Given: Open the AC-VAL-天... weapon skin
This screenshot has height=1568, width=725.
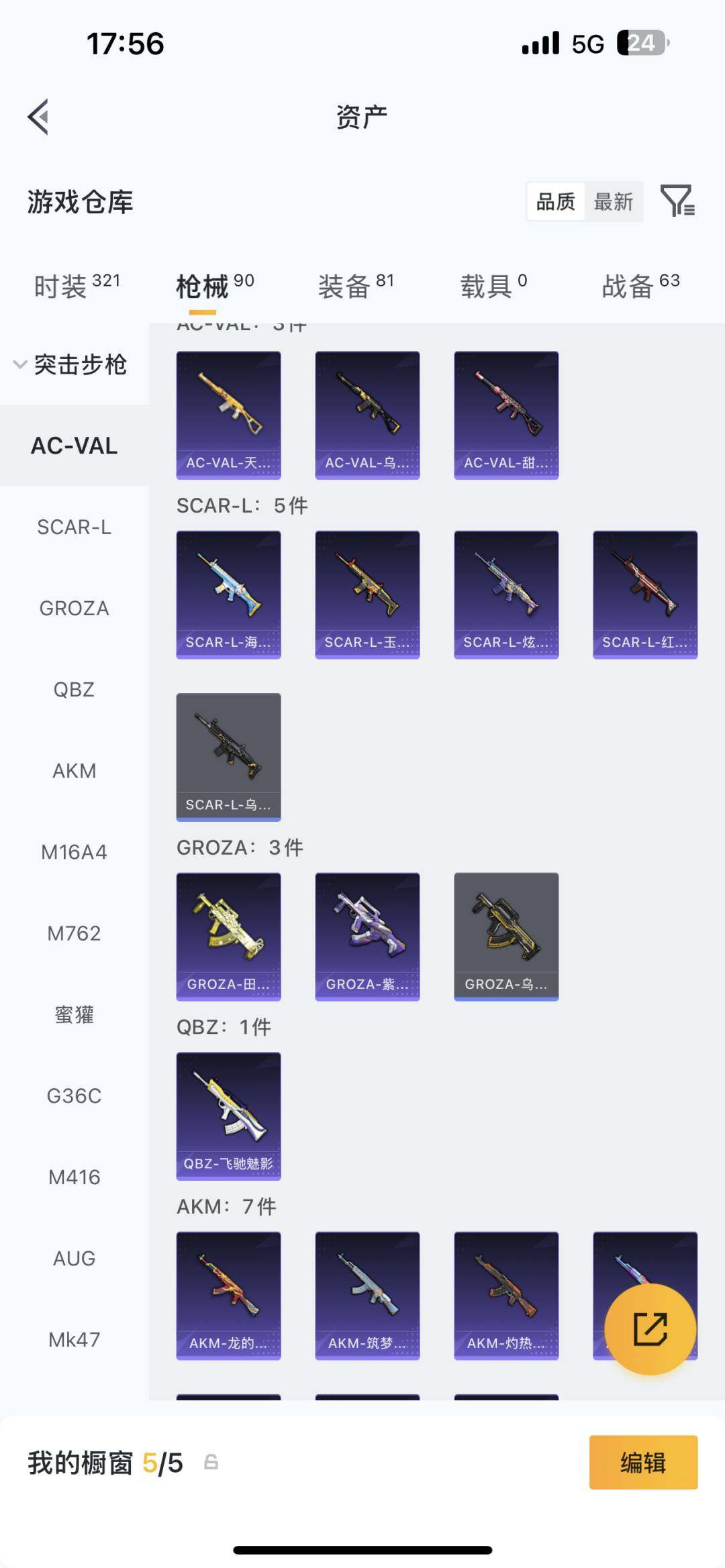Looking at the screenshot, I should 228,415.
